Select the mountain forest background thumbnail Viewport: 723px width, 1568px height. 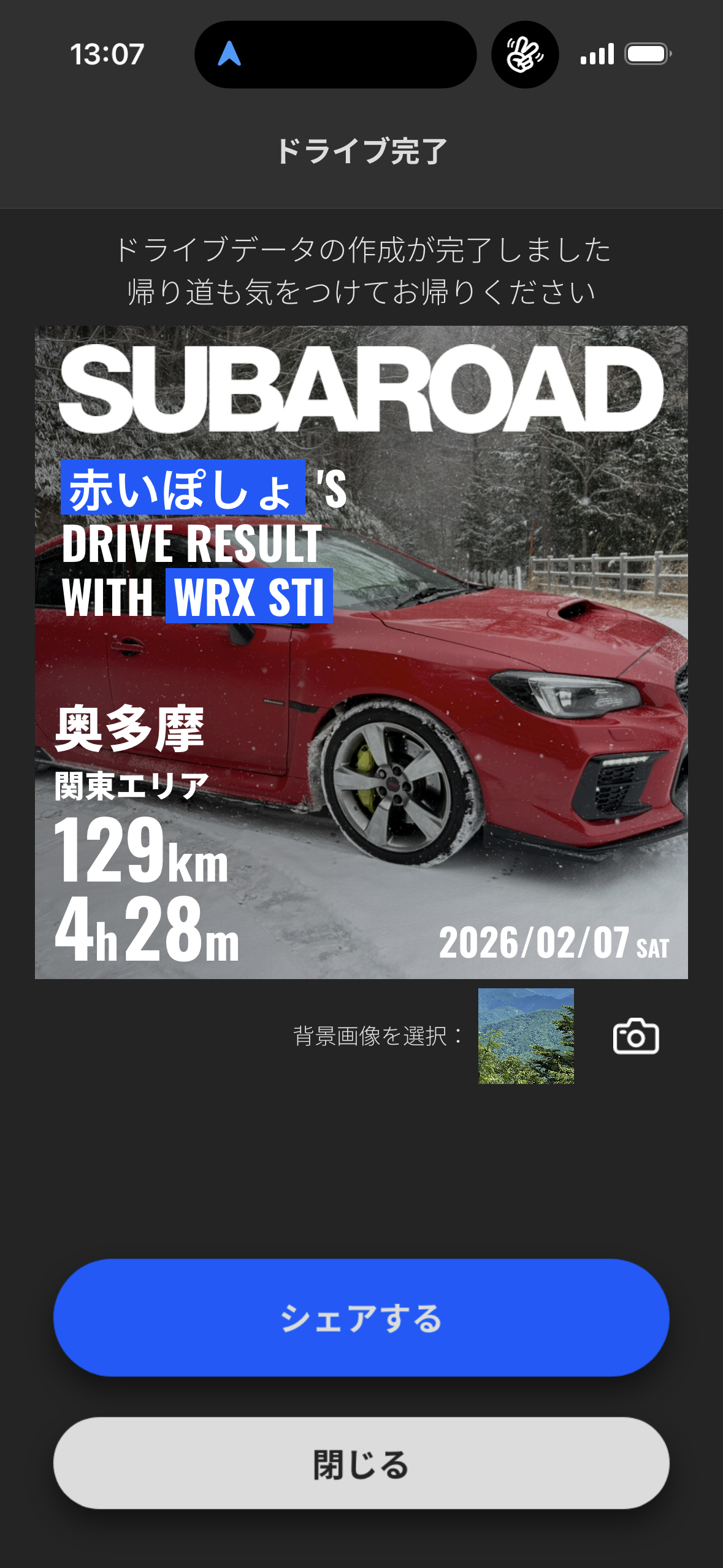(x=526, y=1036)
